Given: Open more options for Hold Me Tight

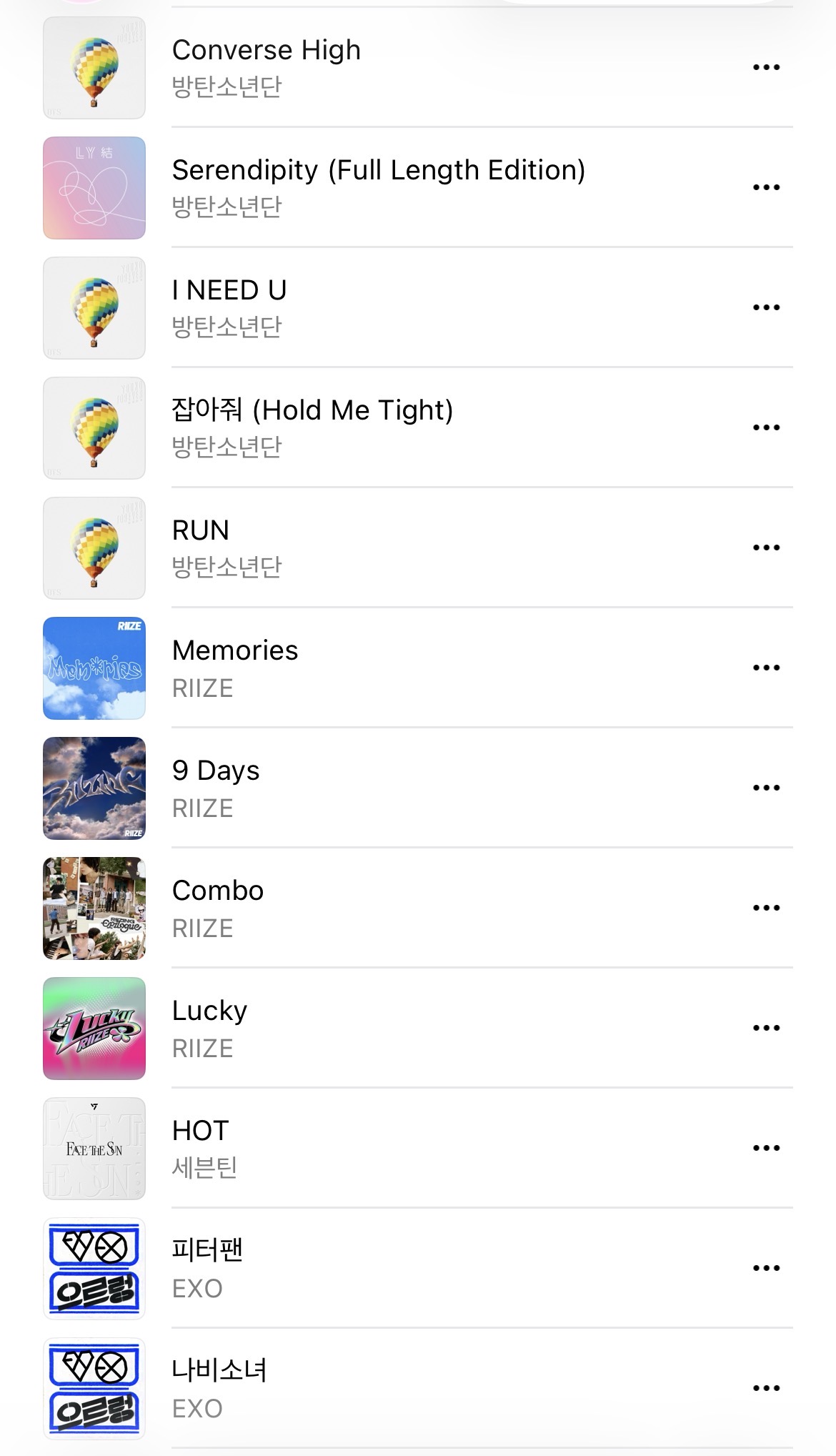Looking at the screenshot, I should click(x=766, y=428).
